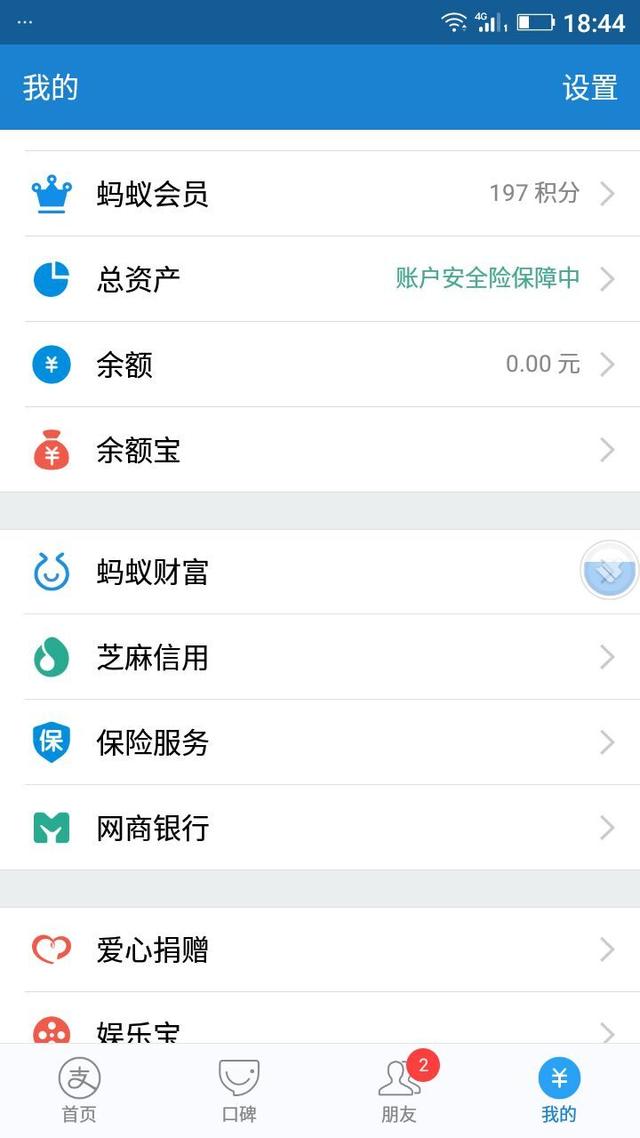Open 蚂蚁财富

click(300, 572)
